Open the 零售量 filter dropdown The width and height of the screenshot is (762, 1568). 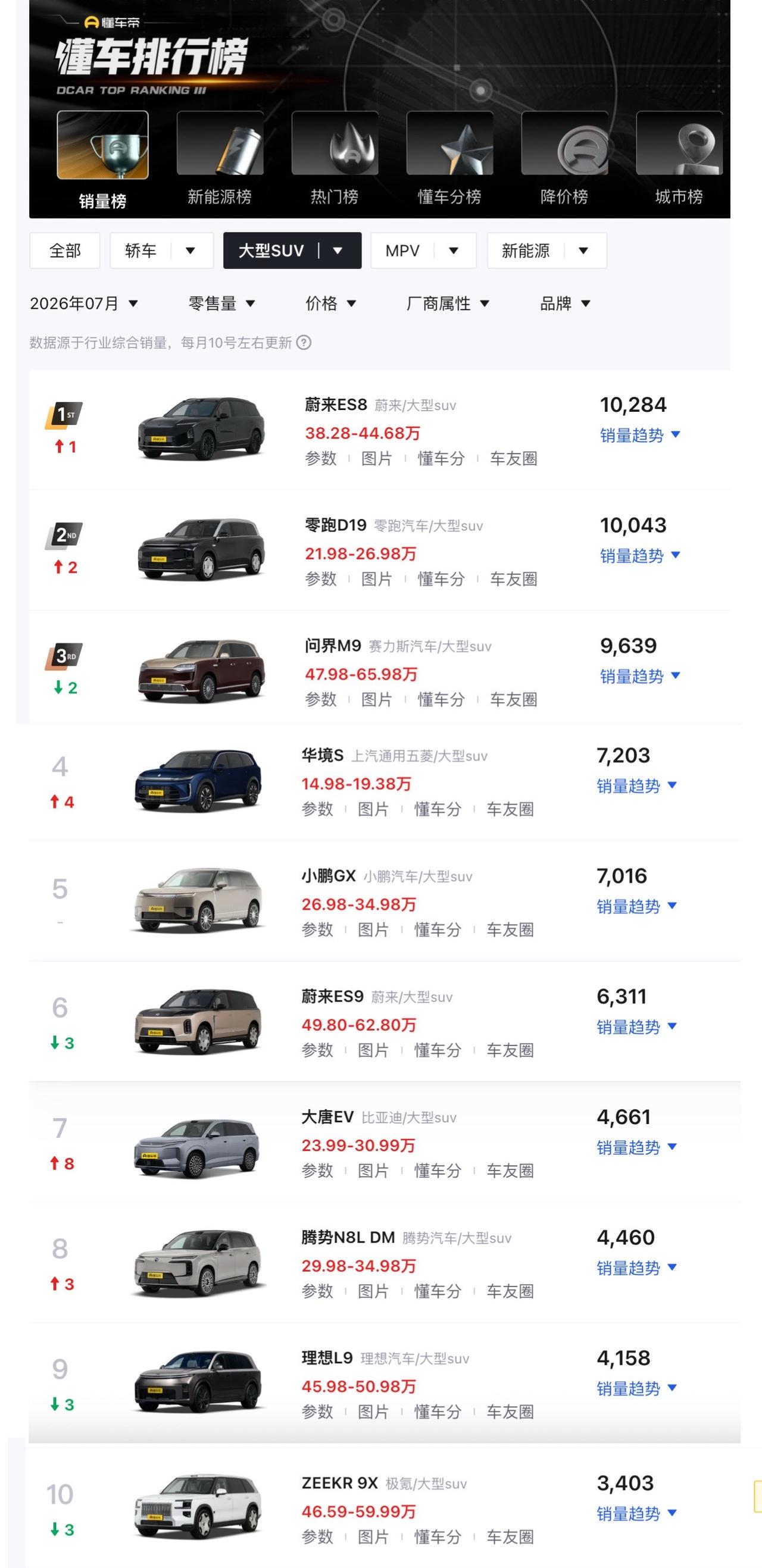(x=221, y=303)
